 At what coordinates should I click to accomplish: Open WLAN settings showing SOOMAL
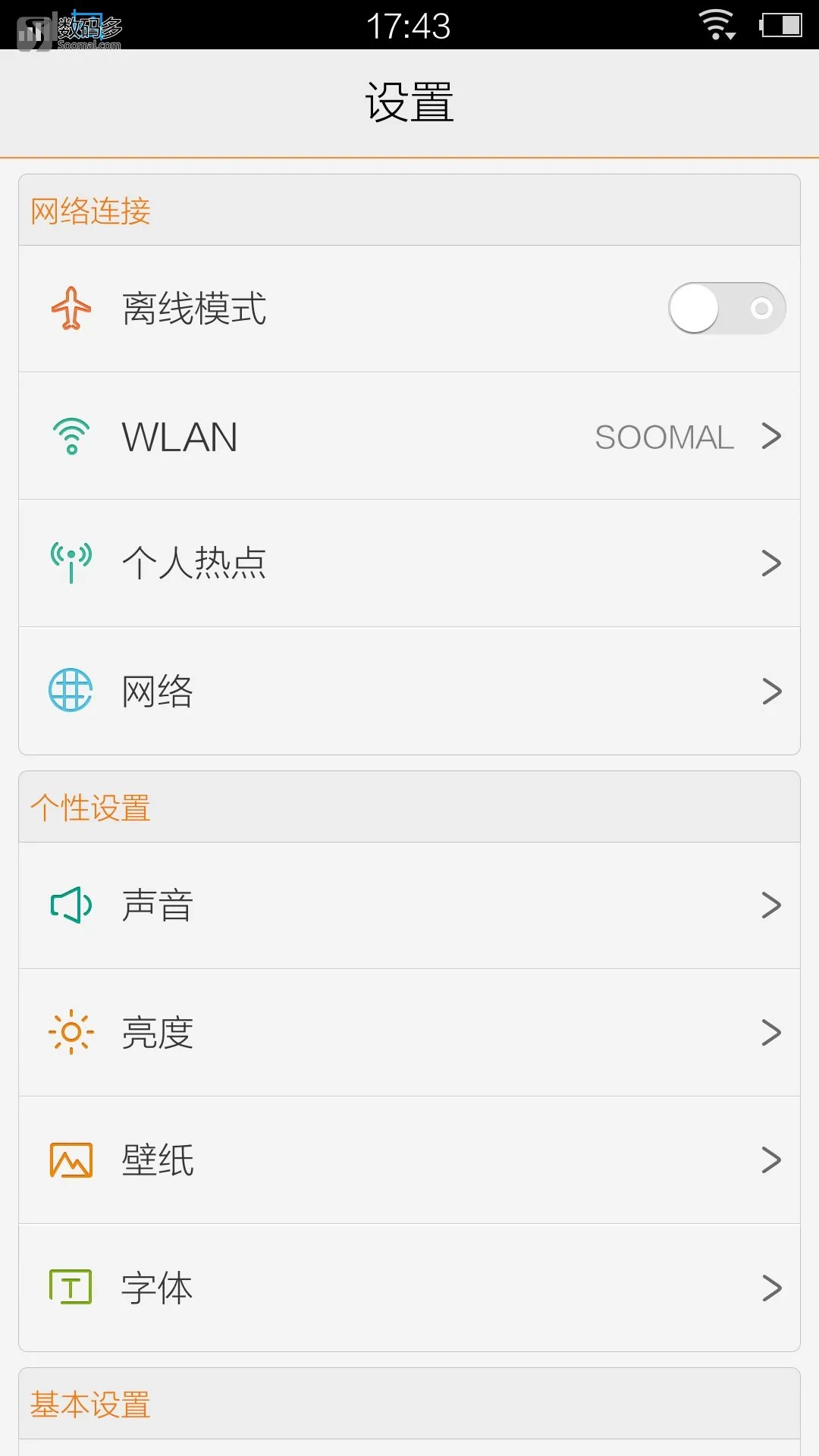pos(409,436)
